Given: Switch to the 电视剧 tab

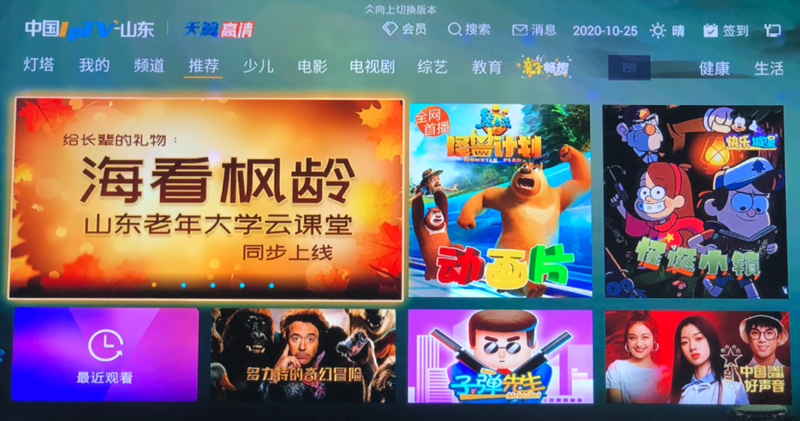Looking at the screenshot, I should [372, 67].
